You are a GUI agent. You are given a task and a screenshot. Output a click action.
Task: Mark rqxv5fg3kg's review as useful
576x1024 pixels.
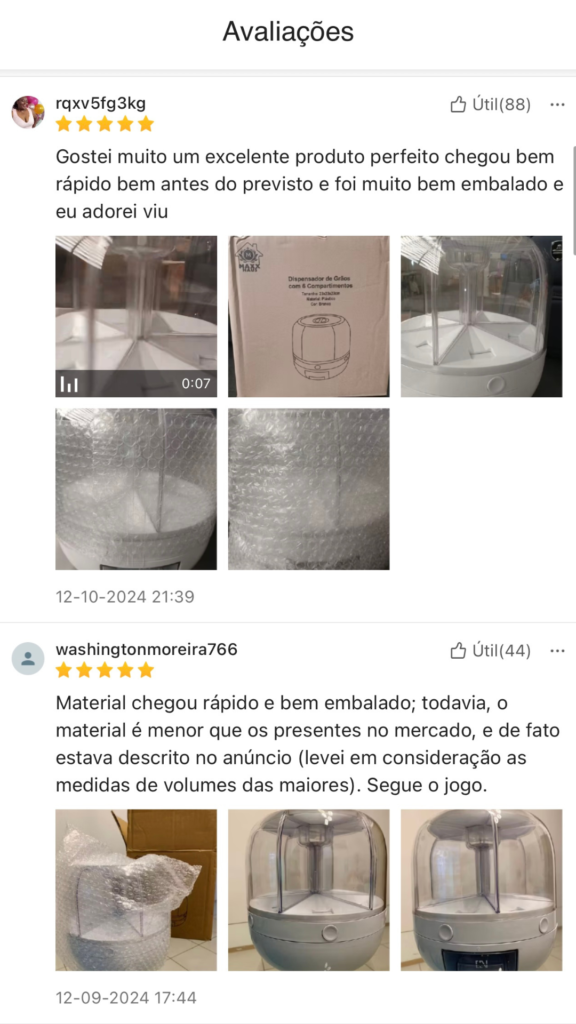490,104
